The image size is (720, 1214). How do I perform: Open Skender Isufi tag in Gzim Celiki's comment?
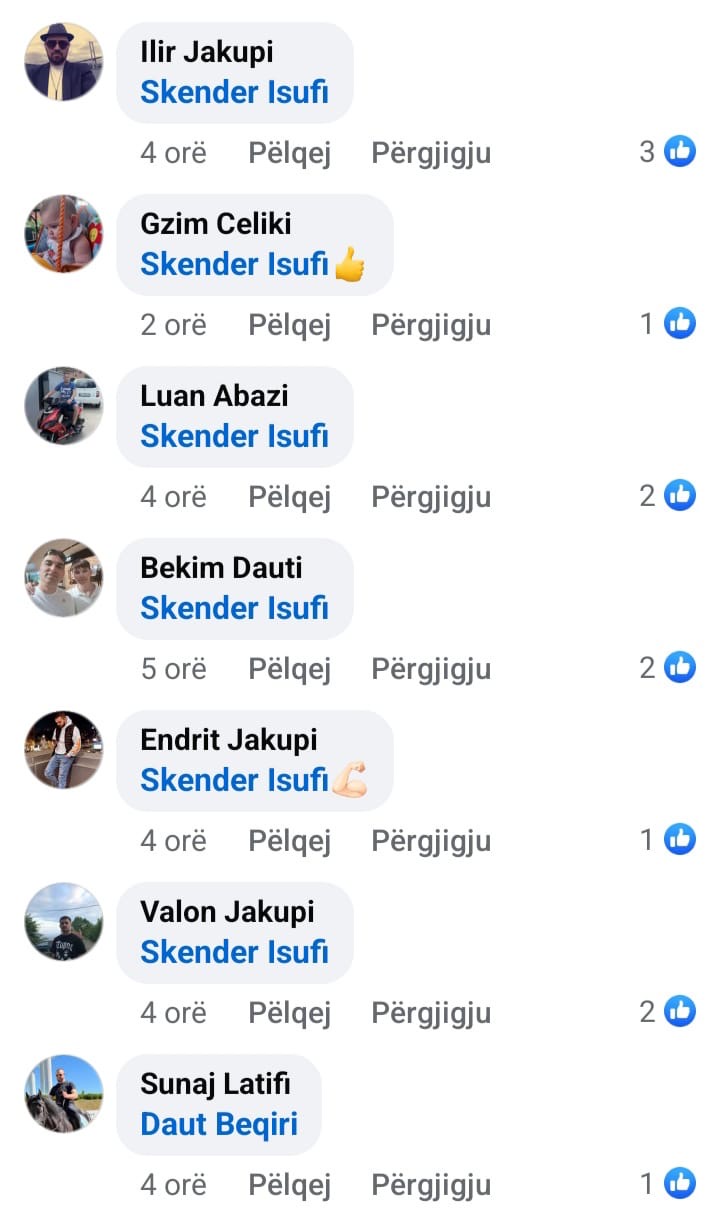pyautogui.click(x=234, y=264)
